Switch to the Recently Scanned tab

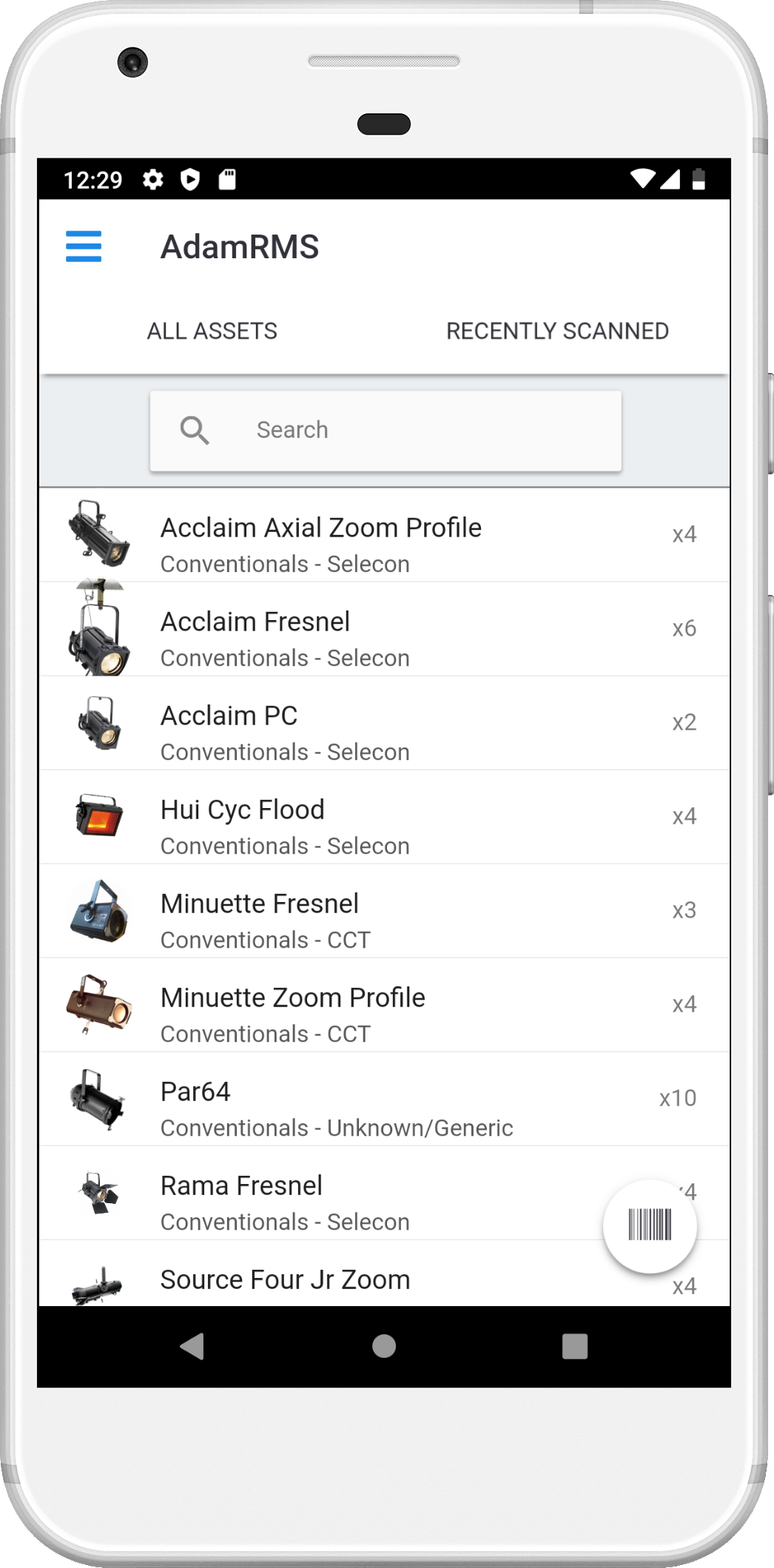(557, 331)
